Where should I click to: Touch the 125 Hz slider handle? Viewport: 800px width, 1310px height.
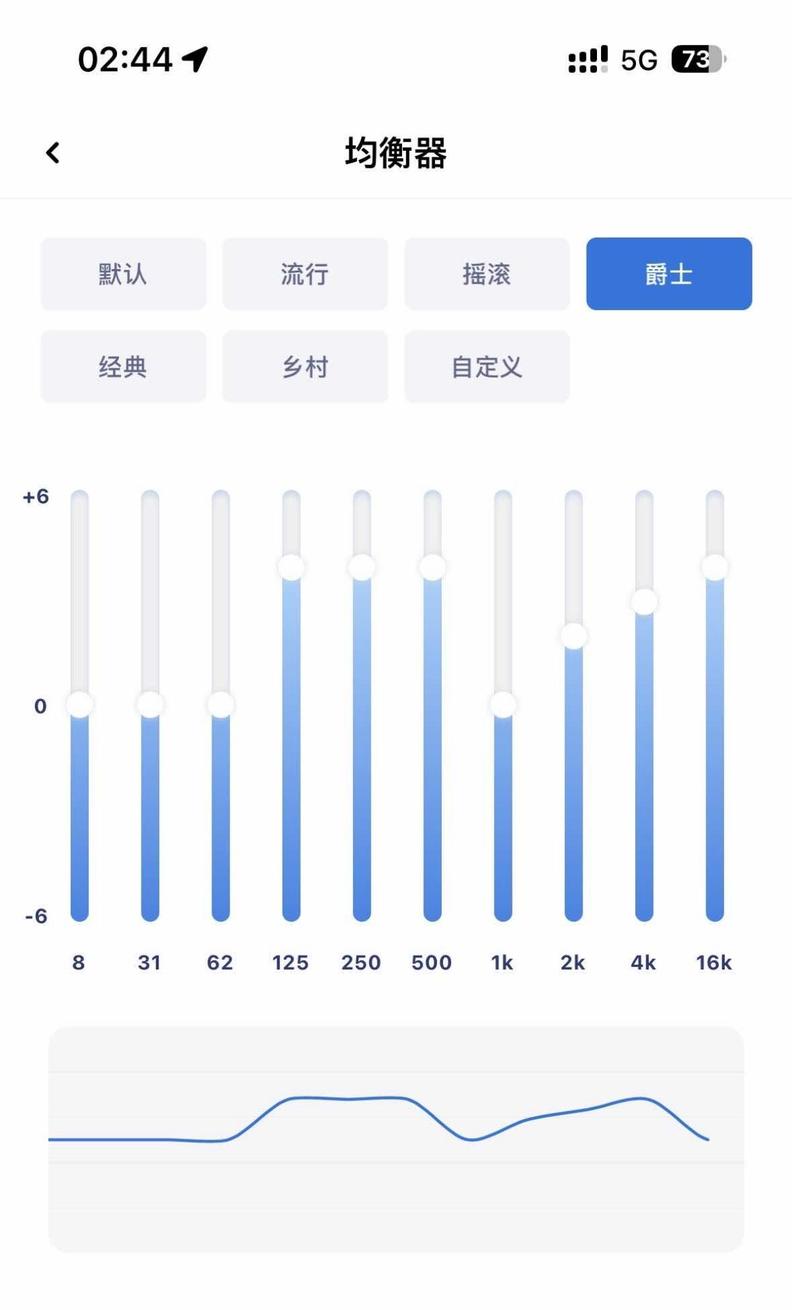click(x=291, y=567)
